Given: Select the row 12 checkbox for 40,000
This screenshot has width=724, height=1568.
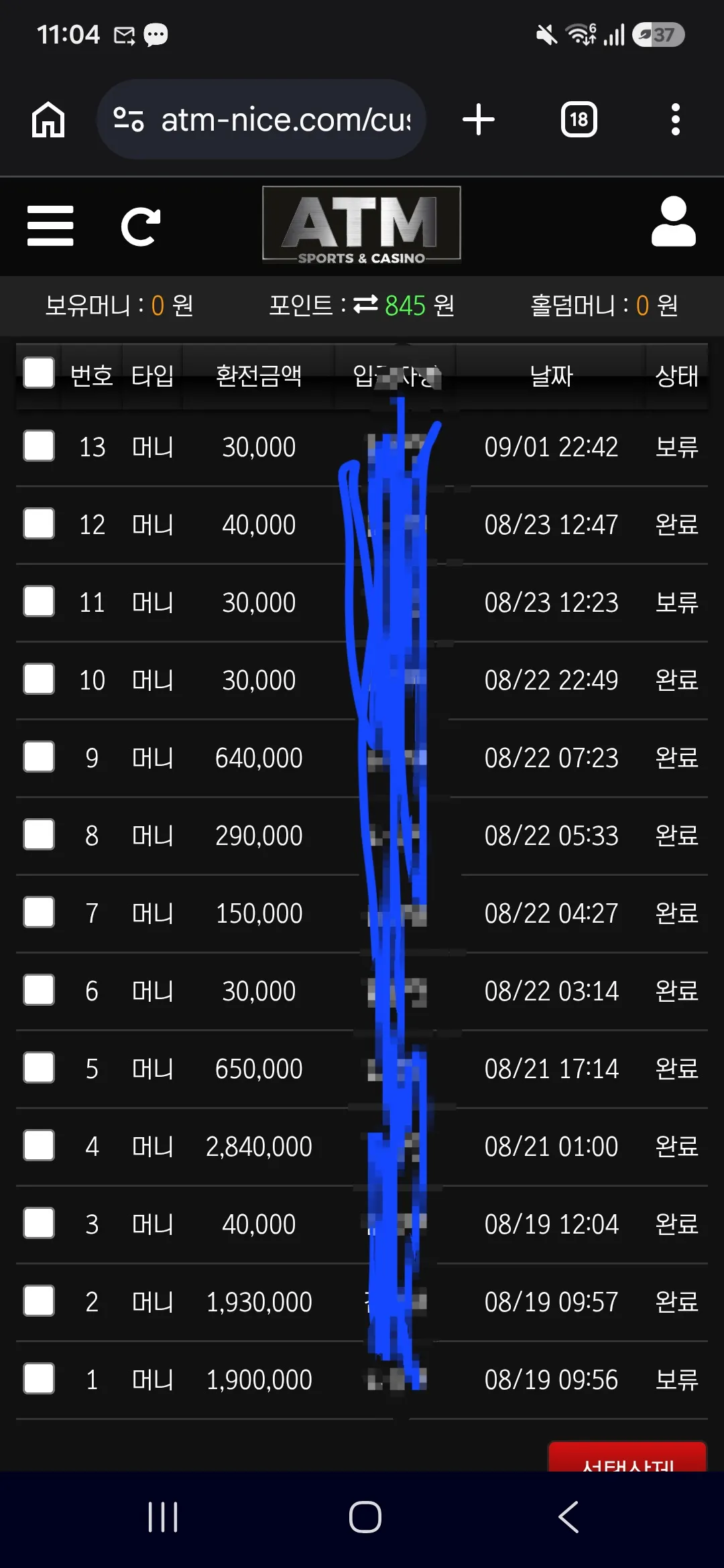Looking at the screenshot, I should point(39,524).
